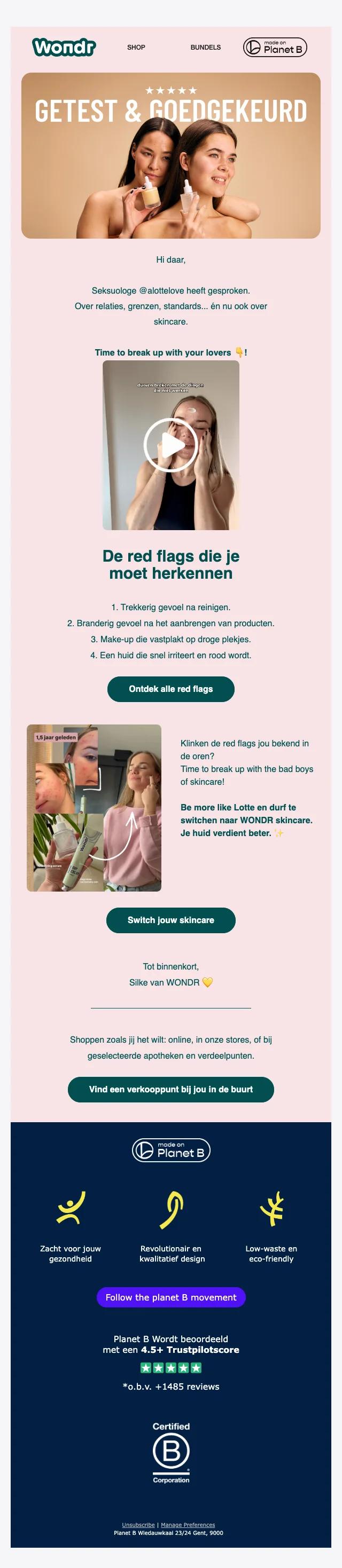Open the 1,5 jaar geleden before-after image
342x1568 pixels.
pyautogui.click(x=94, y=808)
